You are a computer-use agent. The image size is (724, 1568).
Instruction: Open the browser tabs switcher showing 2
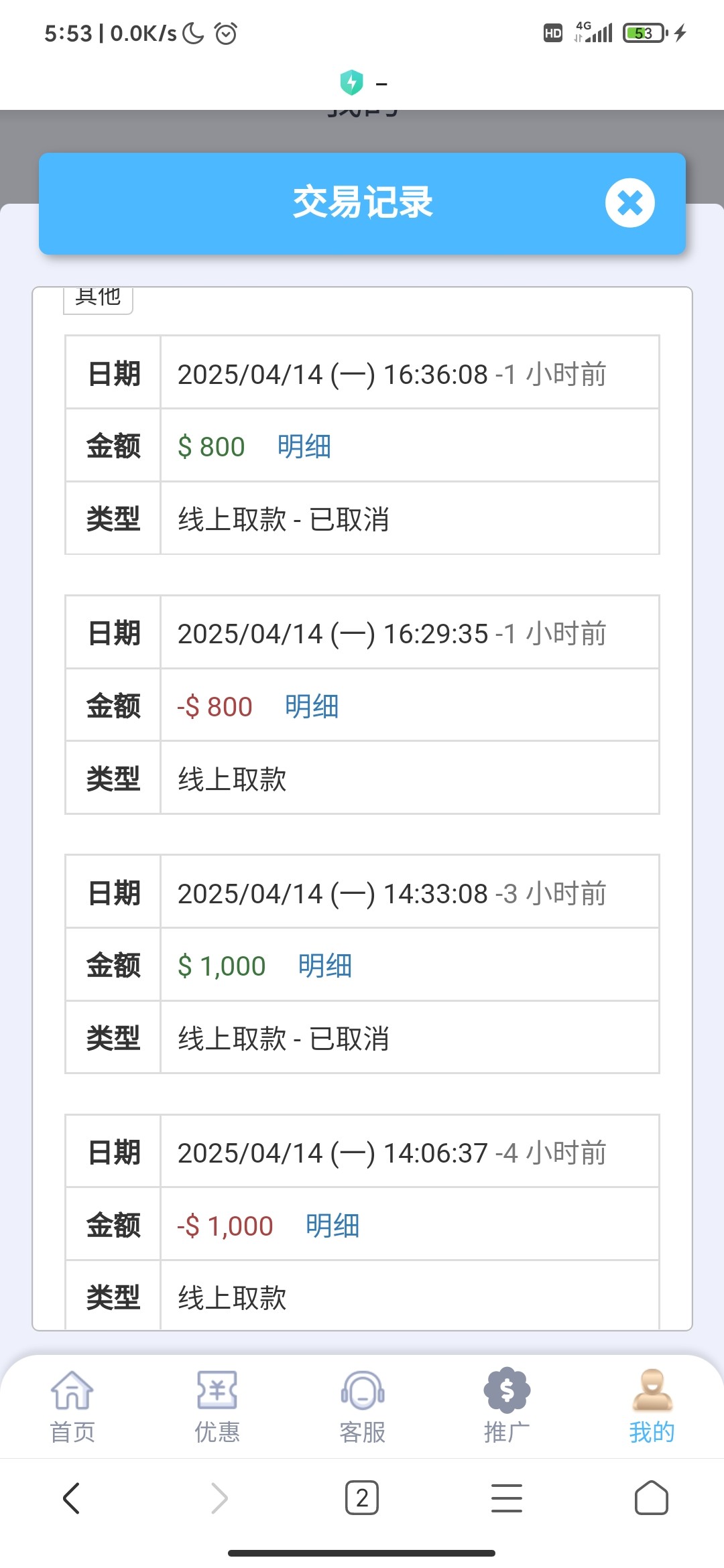click(x=362, y=1498)
